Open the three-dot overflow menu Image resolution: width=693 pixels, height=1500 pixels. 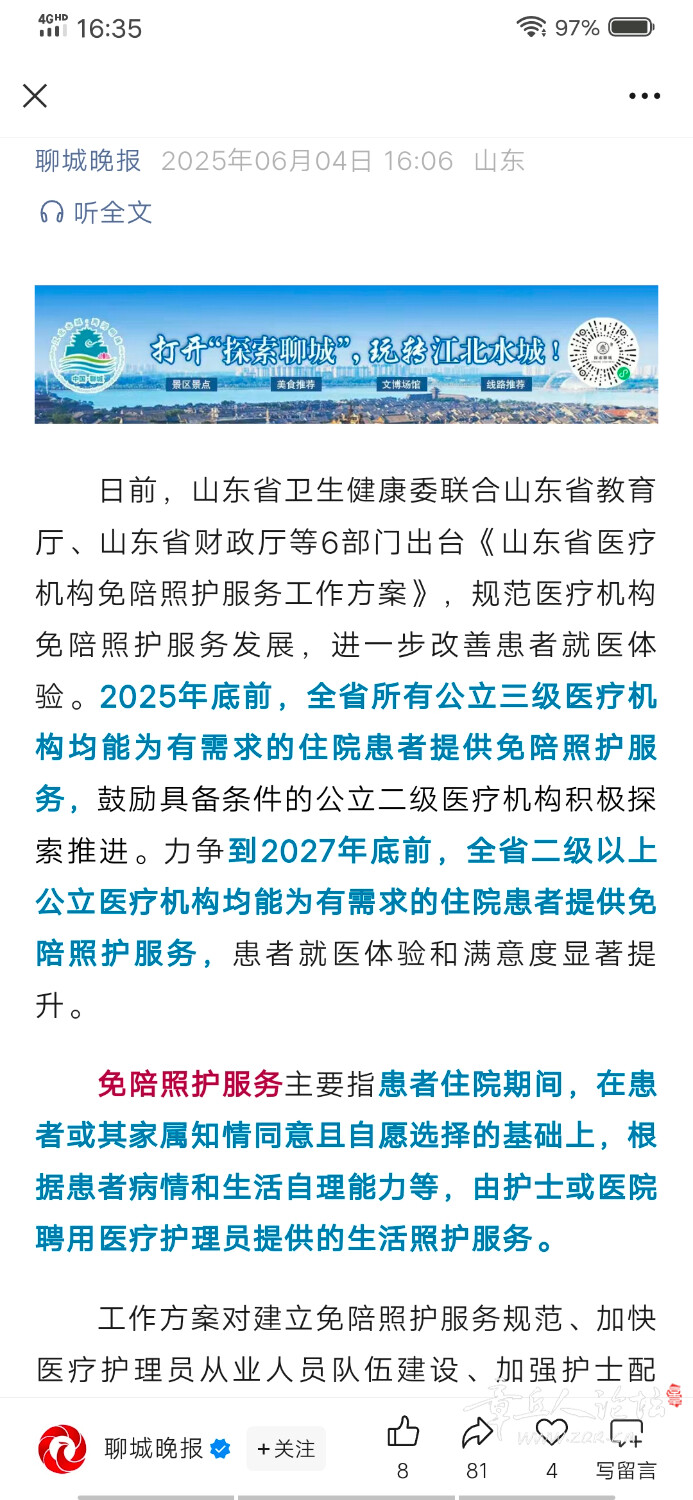point(644,96)
